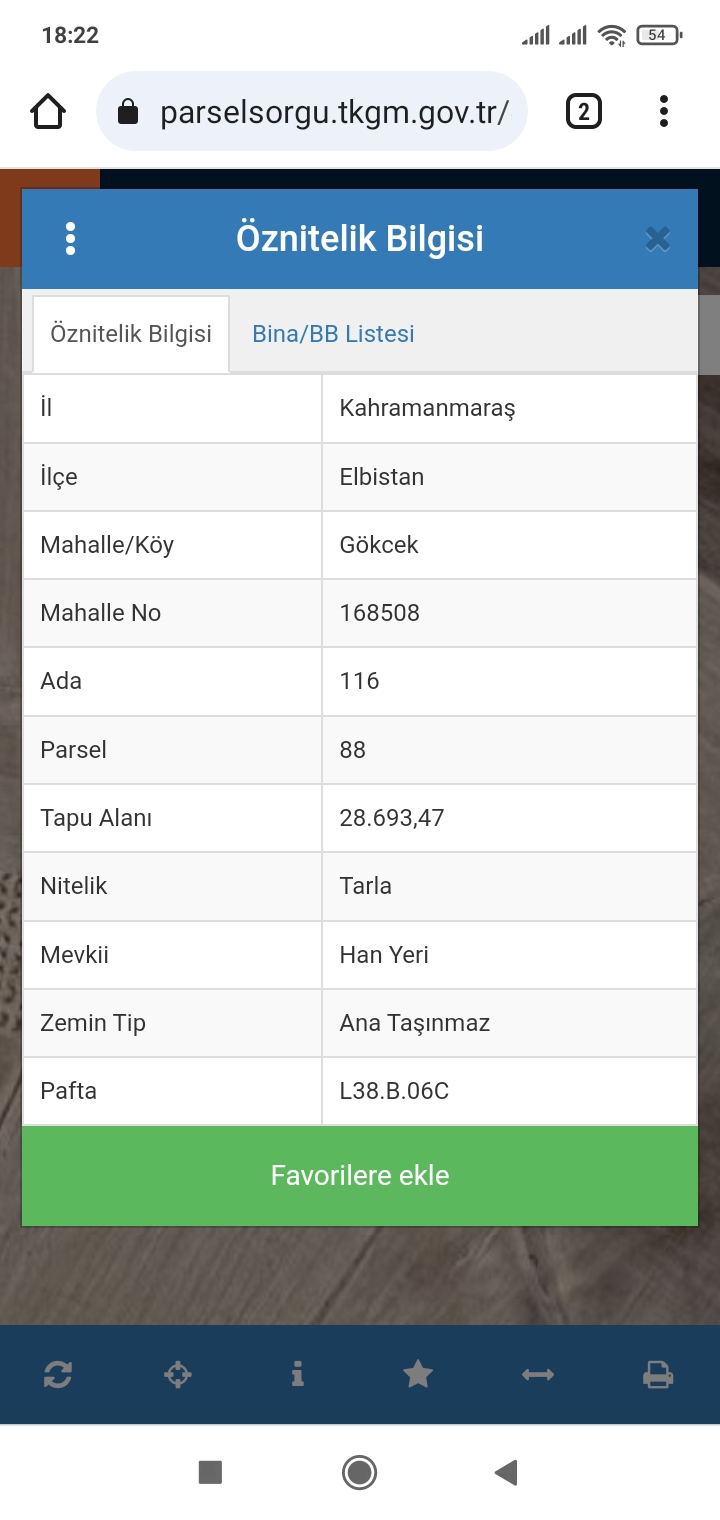Tap the refresh icon in bottom toolbar

point(58,1375)
